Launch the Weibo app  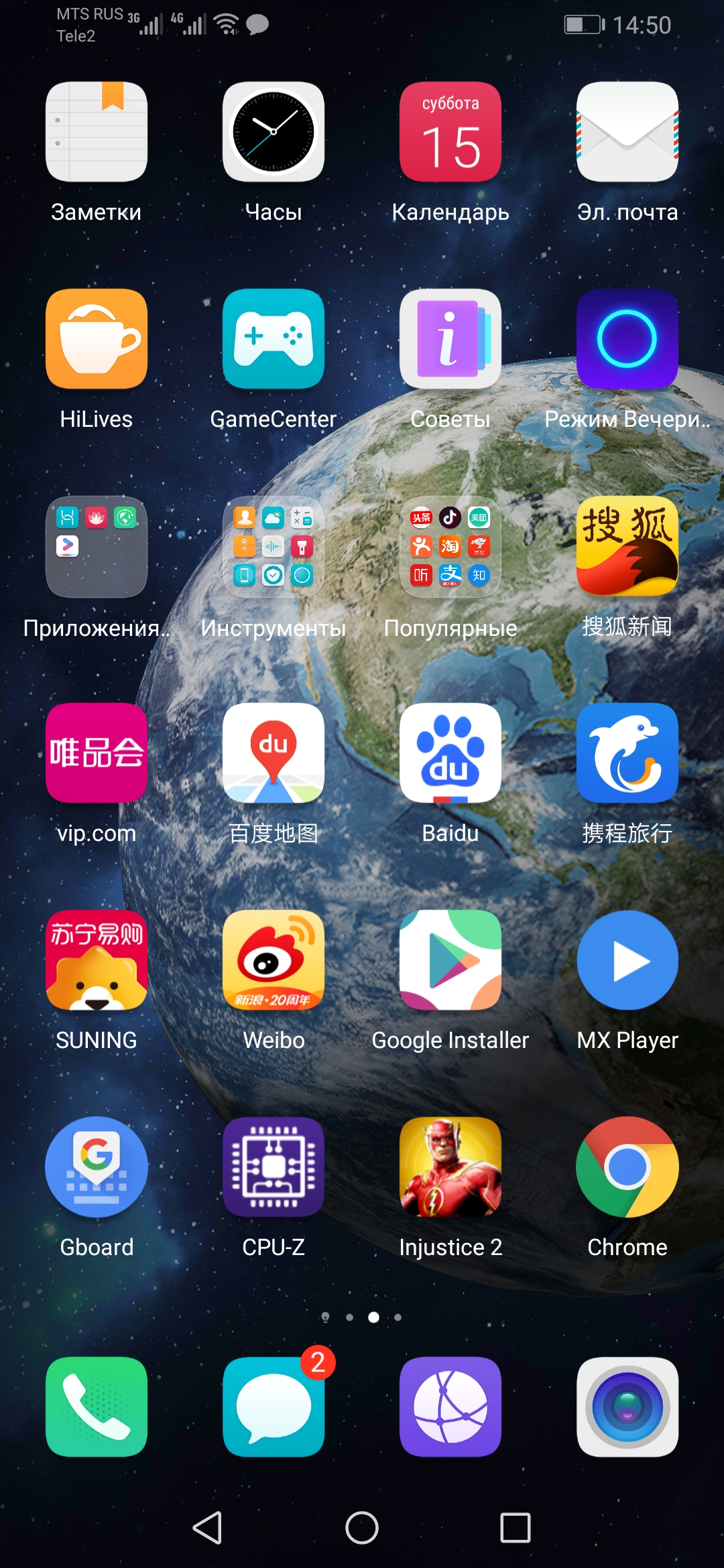pos(274,960)
